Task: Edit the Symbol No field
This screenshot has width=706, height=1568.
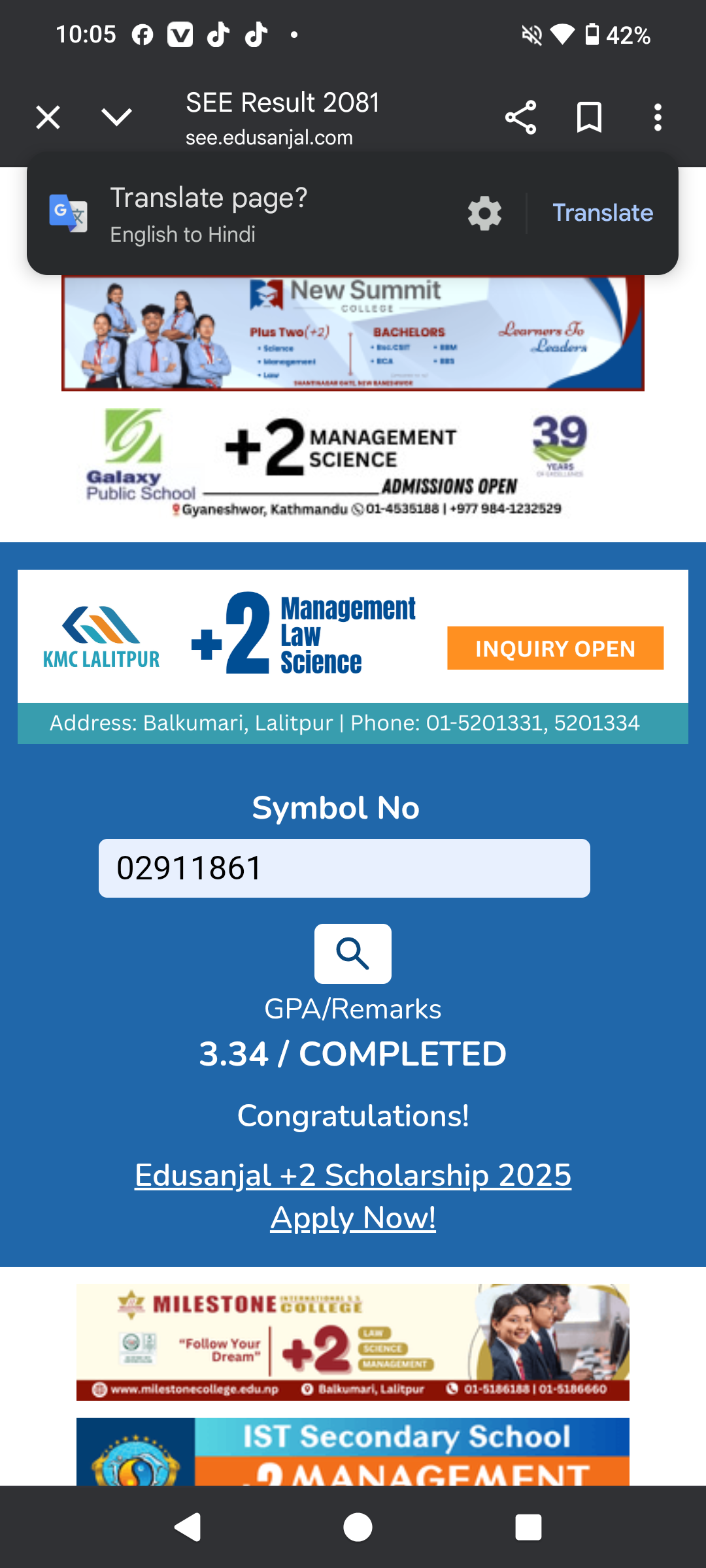Action: 344,868
